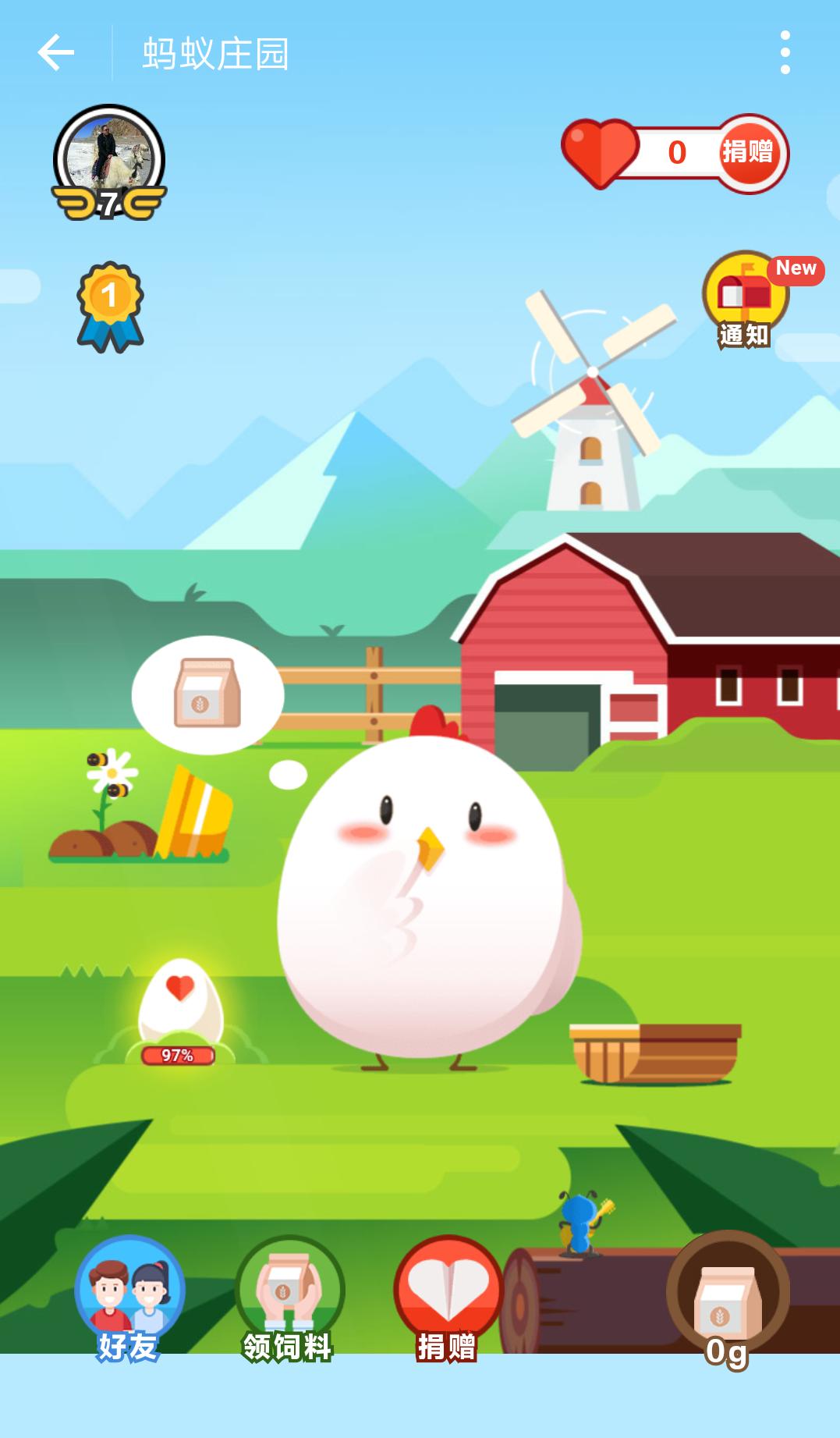
Task: Go back using the arrow icon
Action: tap(55, 53)
